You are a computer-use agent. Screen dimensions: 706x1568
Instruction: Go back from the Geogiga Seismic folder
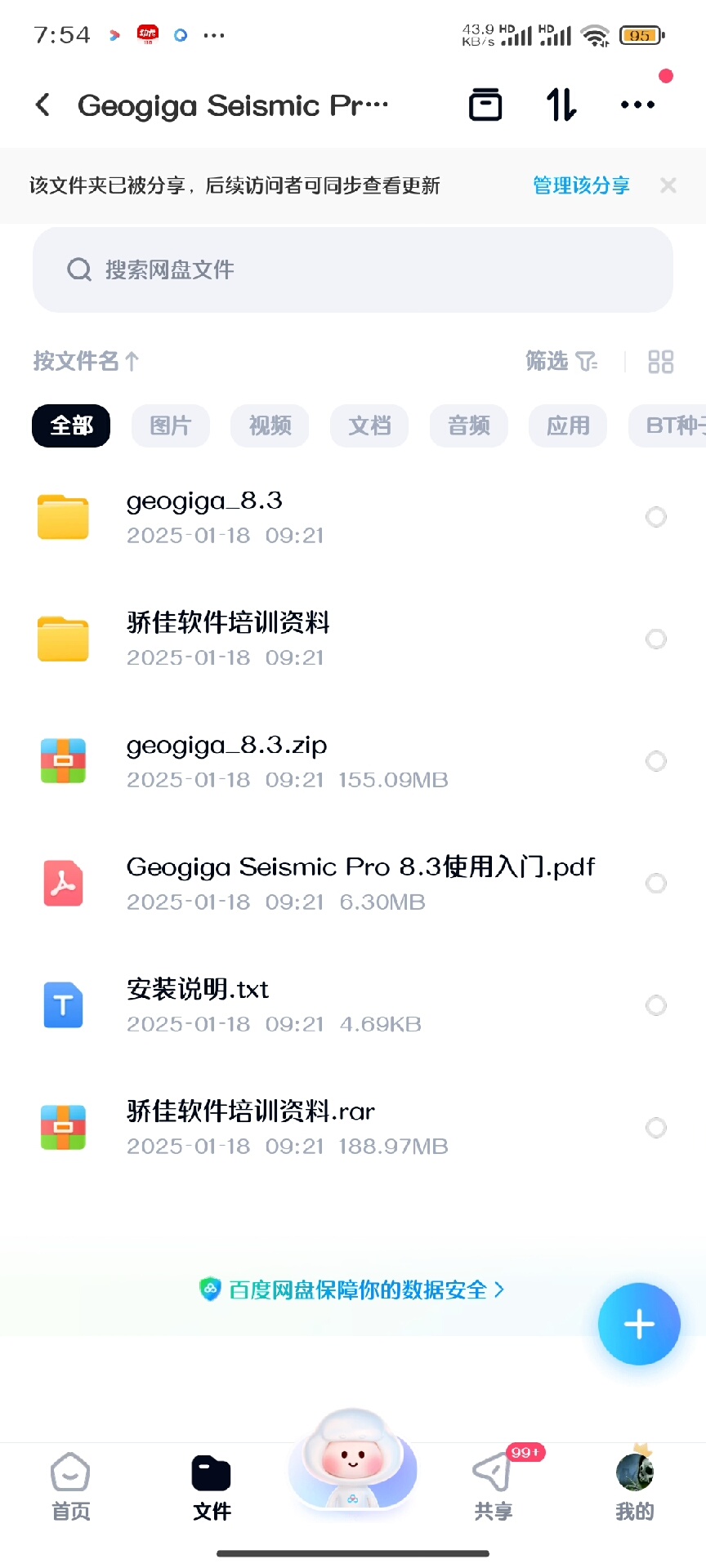click(43, 105)
